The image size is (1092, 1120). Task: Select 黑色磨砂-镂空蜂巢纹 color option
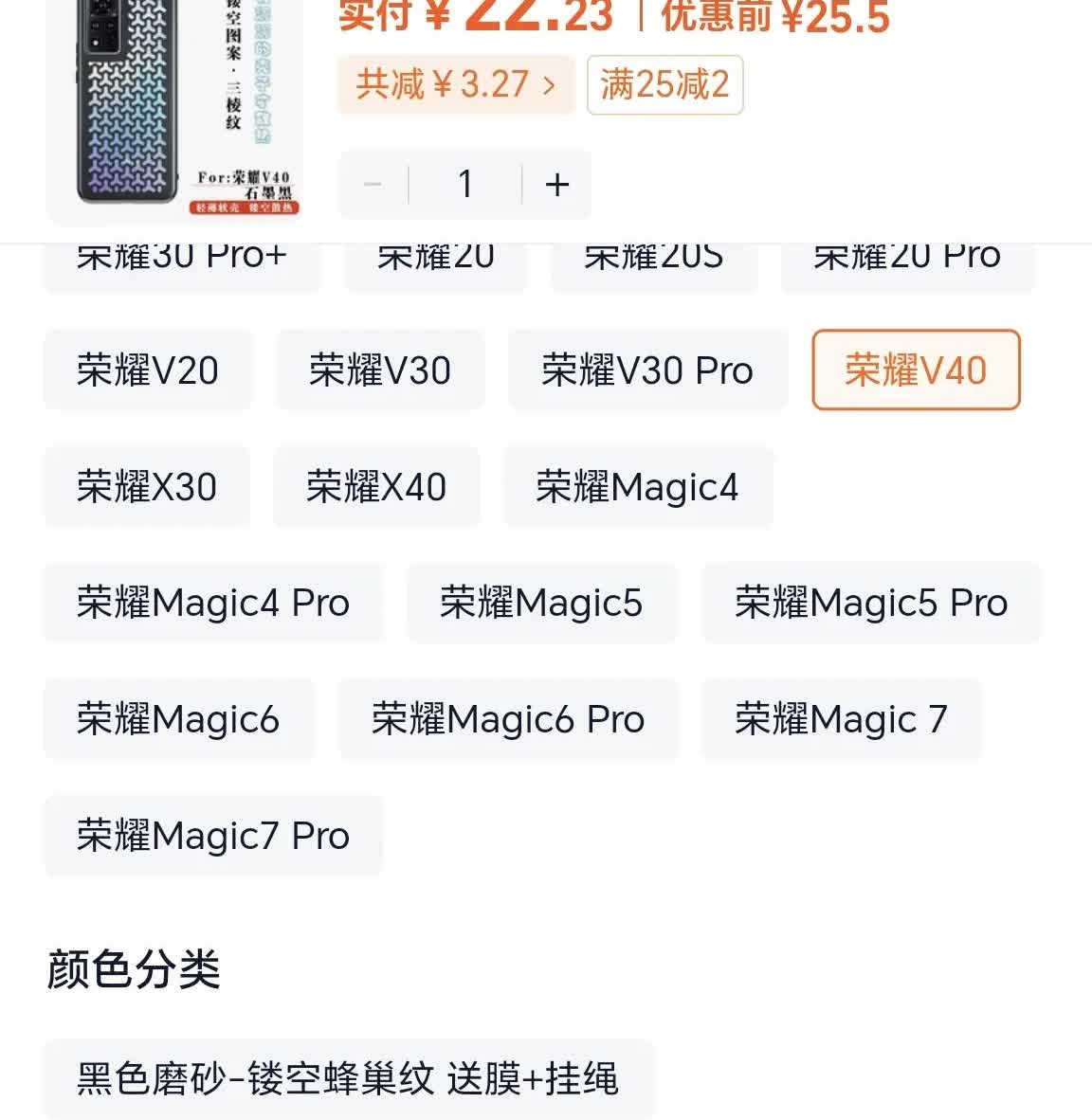coord(348,1079)
